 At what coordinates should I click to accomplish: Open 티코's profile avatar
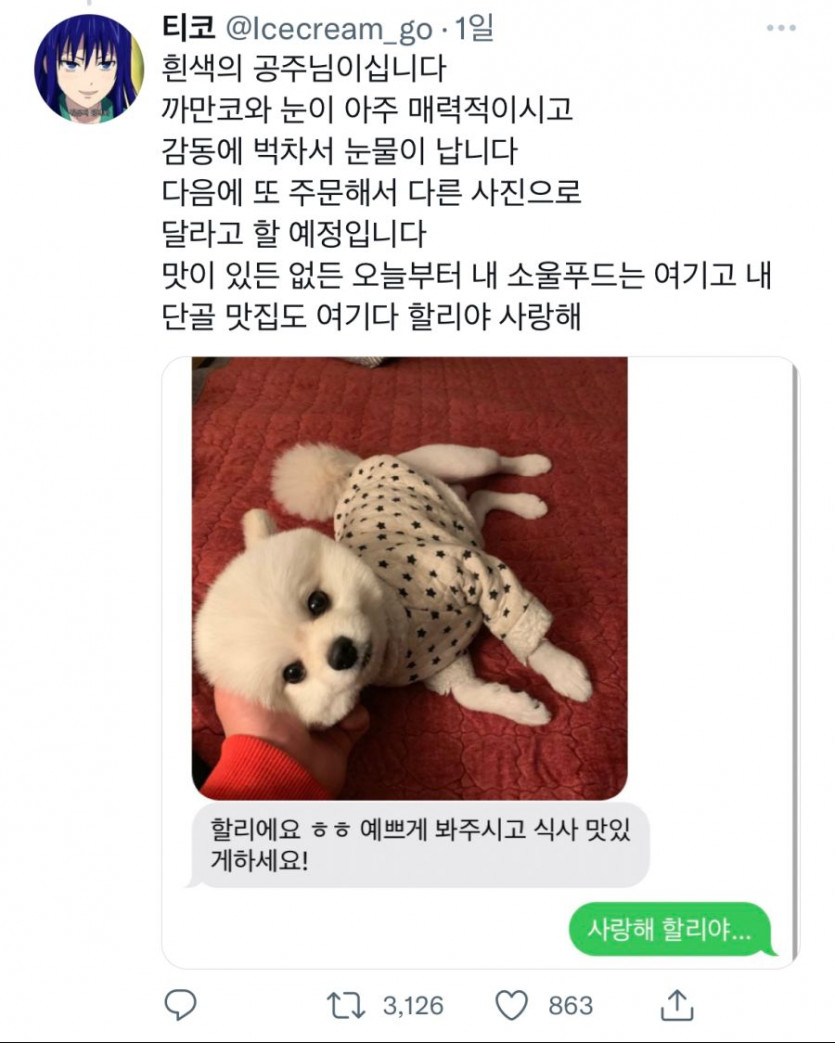pos(88,67)
